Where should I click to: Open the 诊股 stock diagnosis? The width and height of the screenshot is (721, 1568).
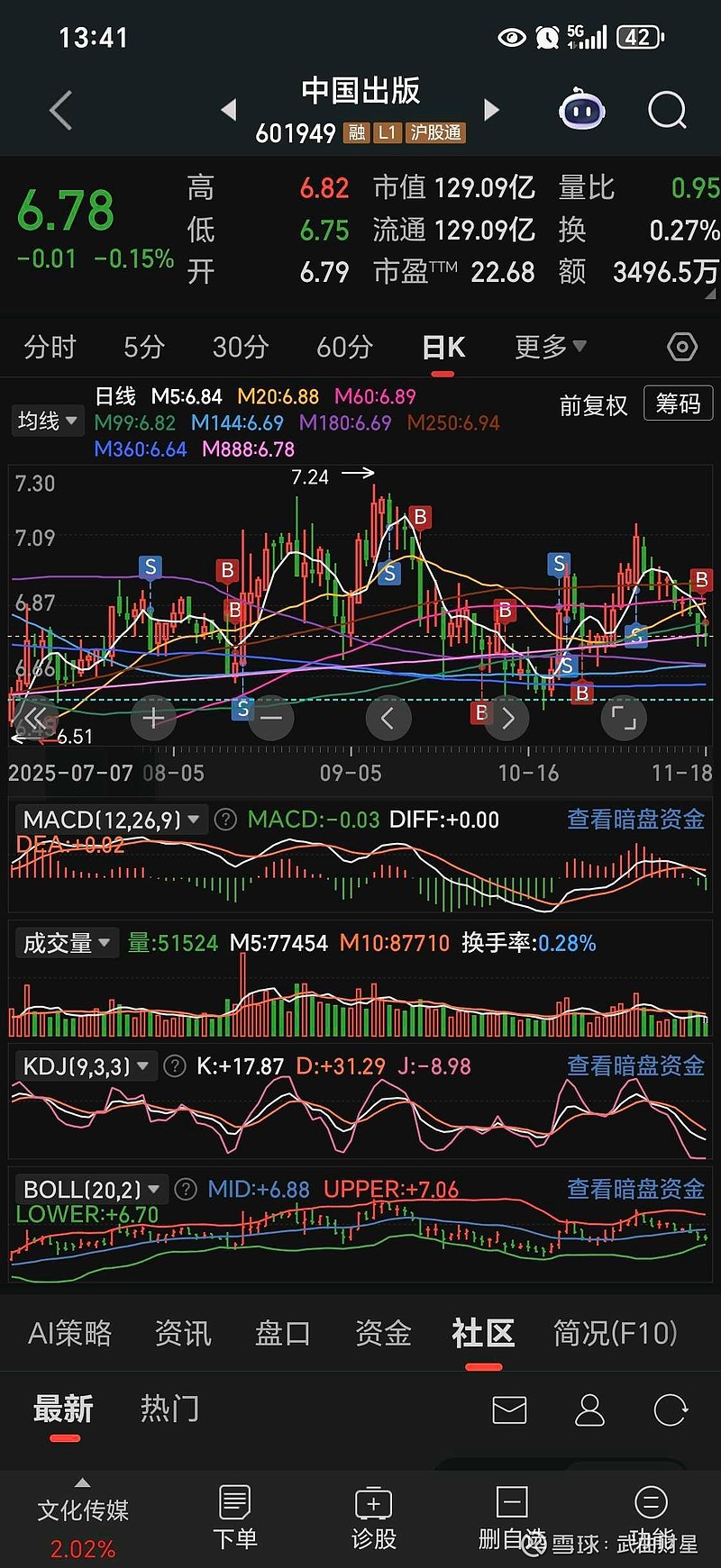[x=373, y=1518]
